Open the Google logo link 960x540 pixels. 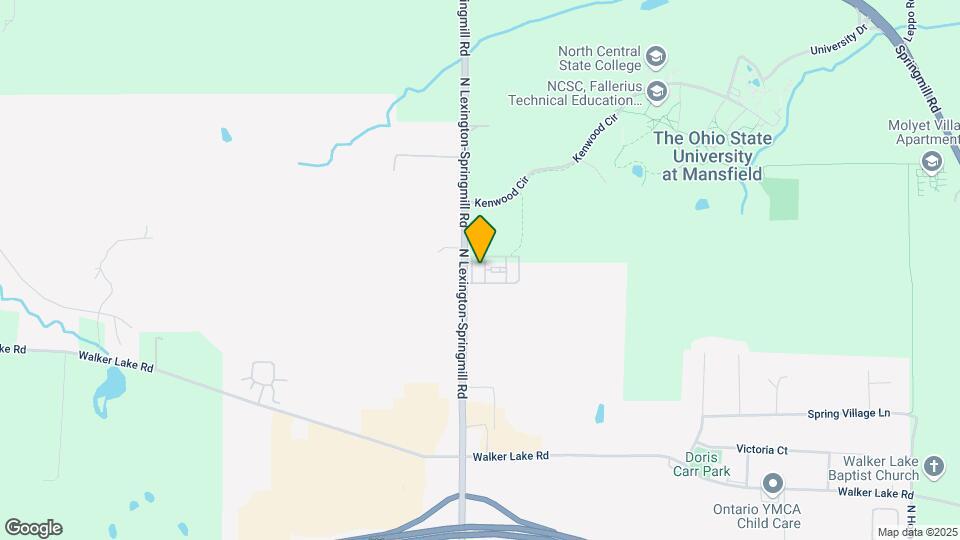33,527
